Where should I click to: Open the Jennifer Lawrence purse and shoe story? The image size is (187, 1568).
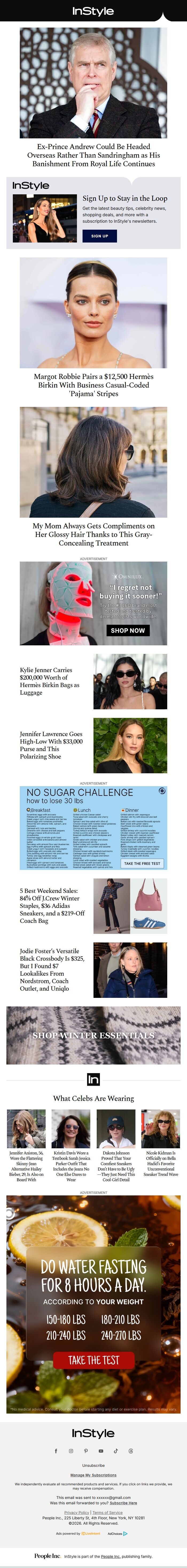pos(51,745)
